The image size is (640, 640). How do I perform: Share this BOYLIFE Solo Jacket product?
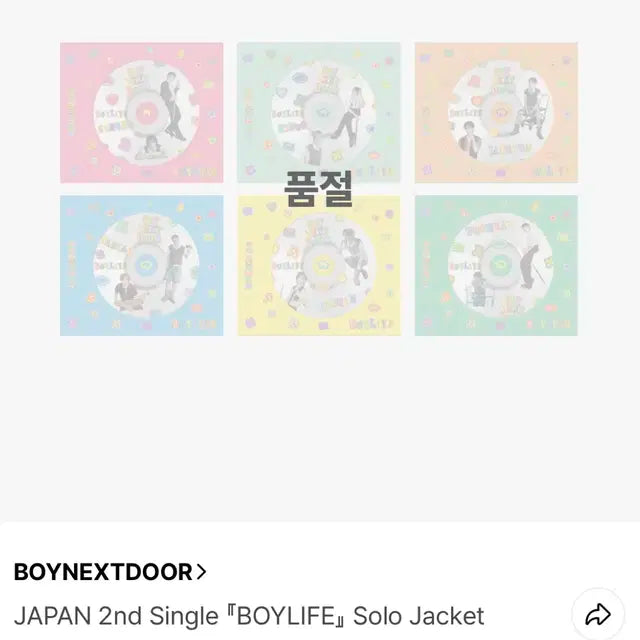click(x=597, y=613)
